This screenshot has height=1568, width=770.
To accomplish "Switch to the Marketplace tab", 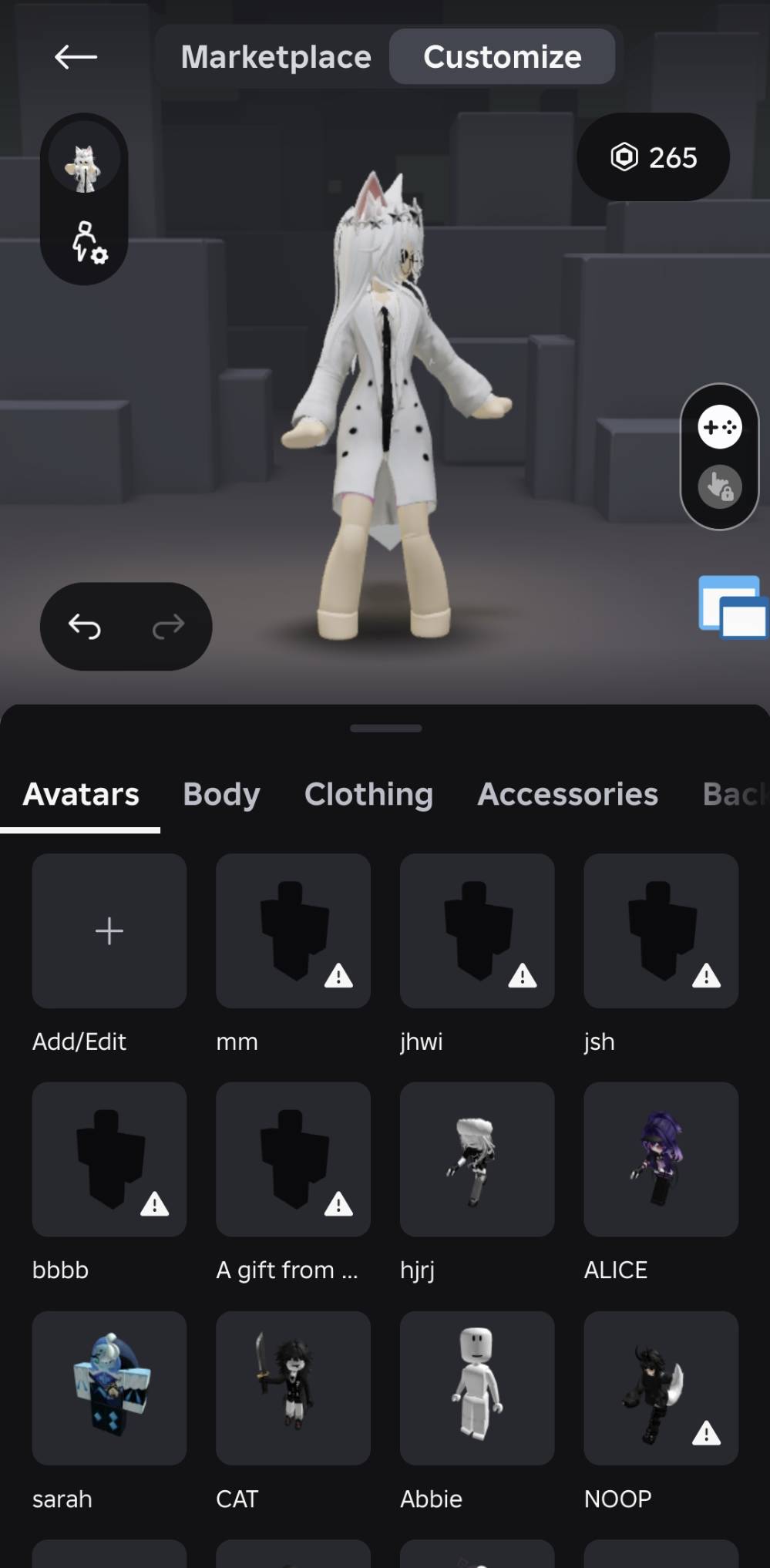I will 276,57.
